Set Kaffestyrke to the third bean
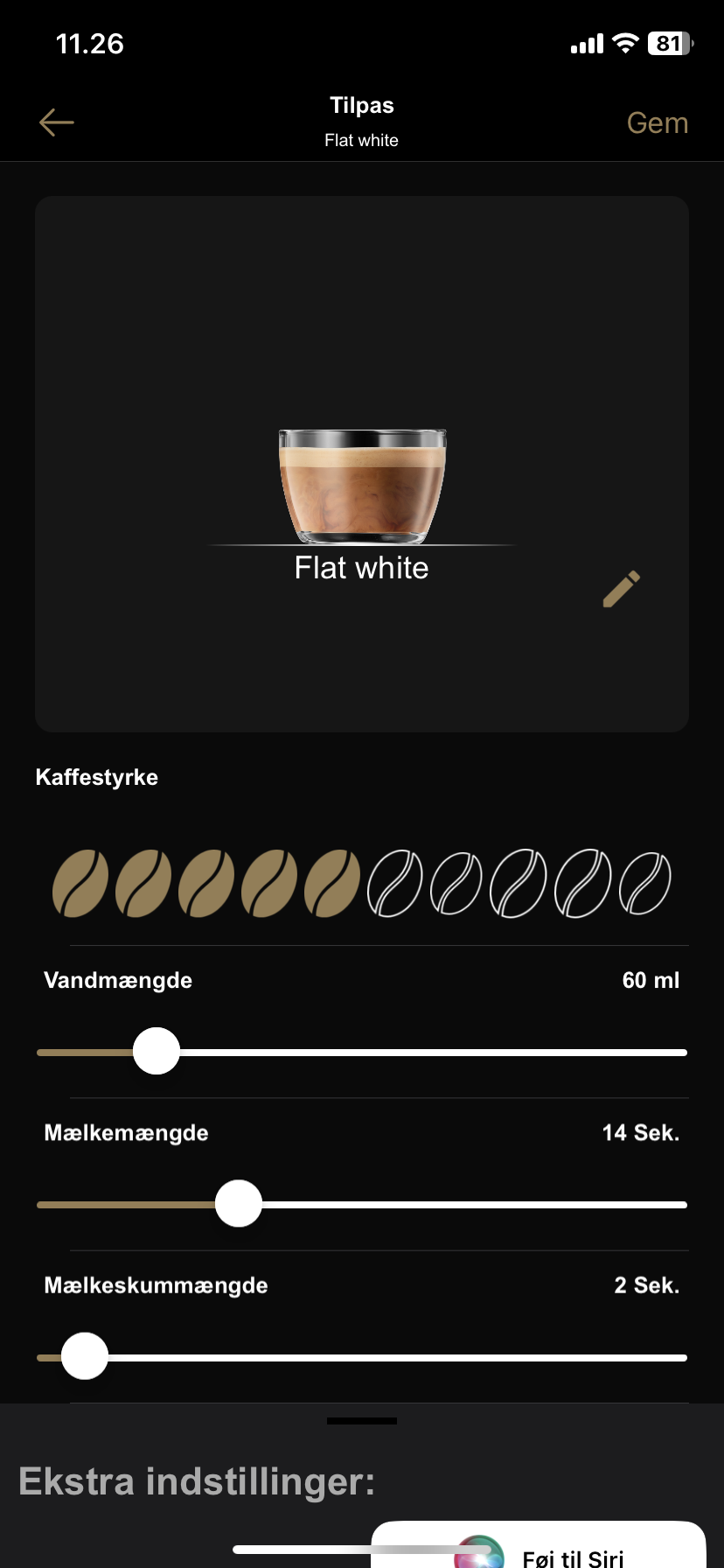The image size is (724, 1568). (x=206, y=883)
